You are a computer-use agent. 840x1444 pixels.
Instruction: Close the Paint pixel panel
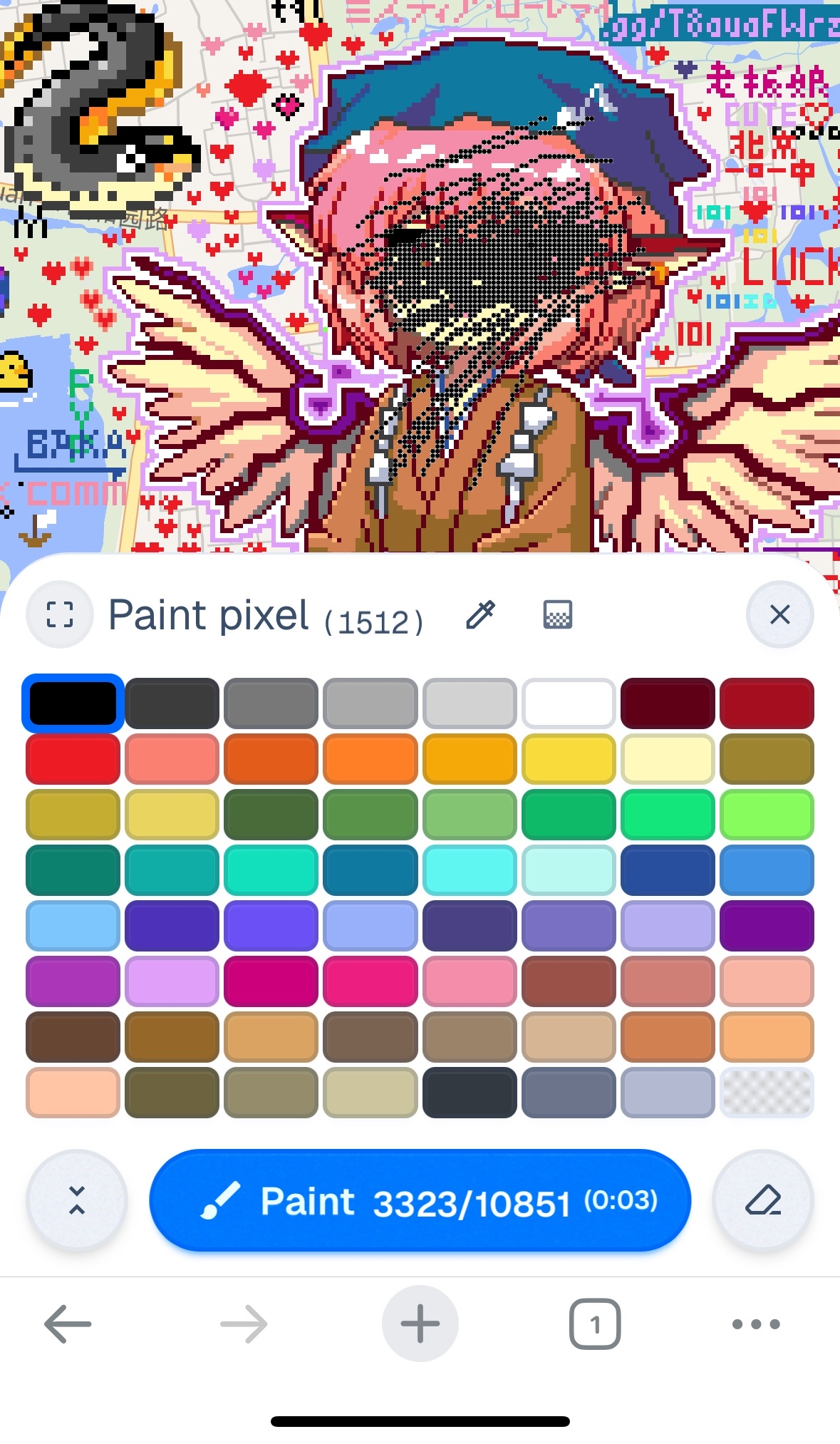(x=779, y=614)
